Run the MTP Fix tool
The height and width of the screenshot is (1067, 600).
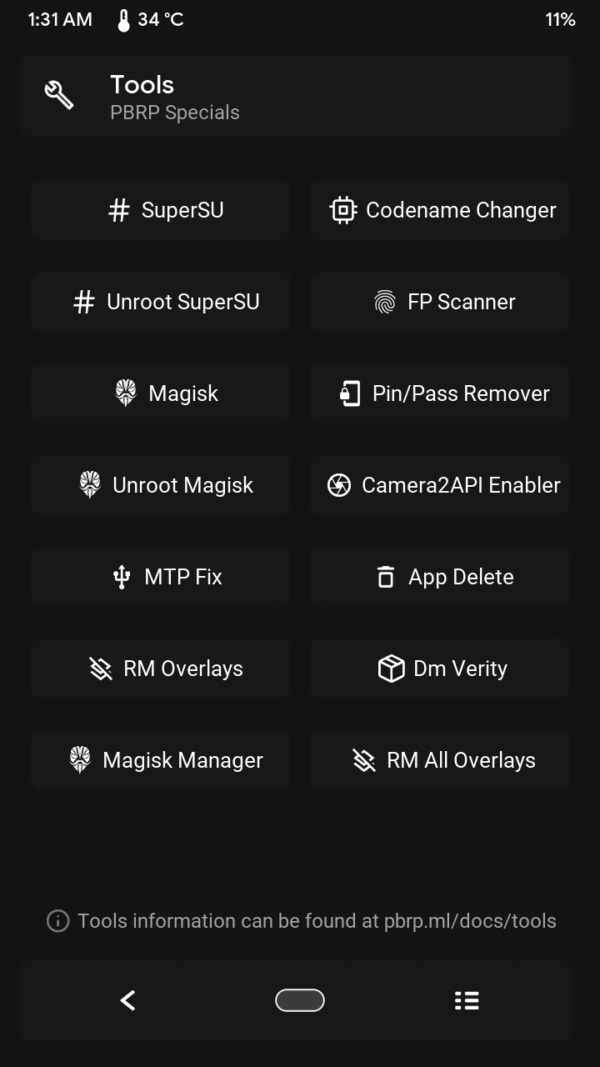[x=161, y=577]
